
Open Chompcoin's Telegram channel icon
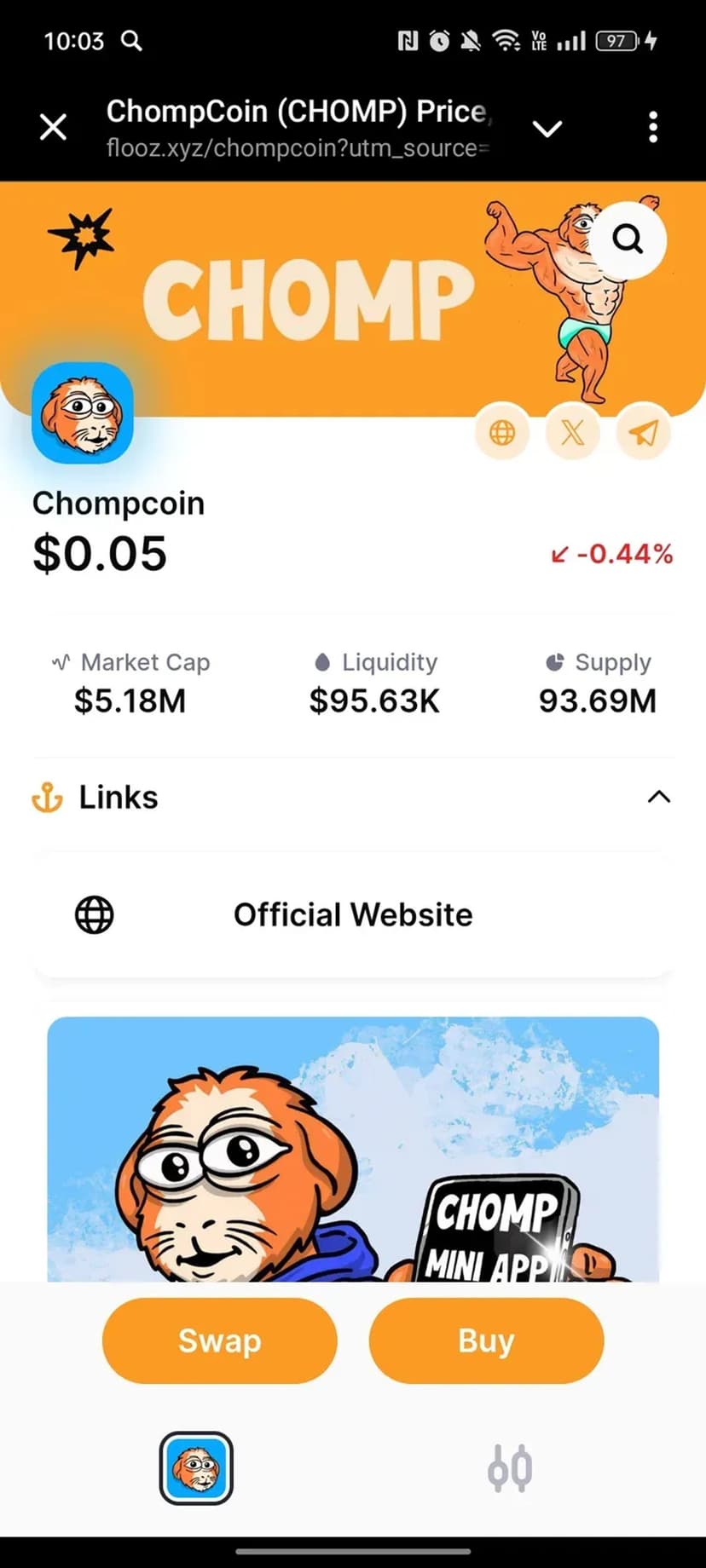(x=643, y=433)
